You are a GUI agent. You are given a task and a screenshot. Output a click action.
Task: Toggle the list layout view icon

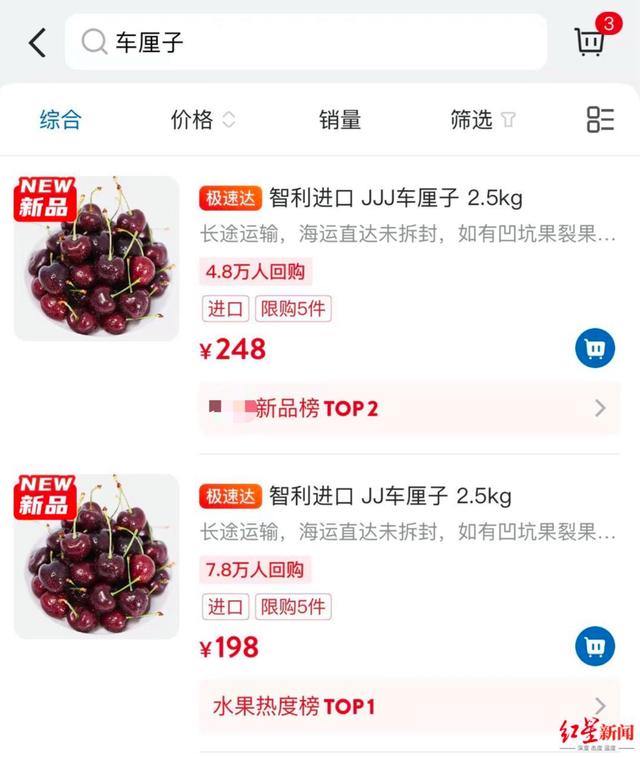click(600, 120)
